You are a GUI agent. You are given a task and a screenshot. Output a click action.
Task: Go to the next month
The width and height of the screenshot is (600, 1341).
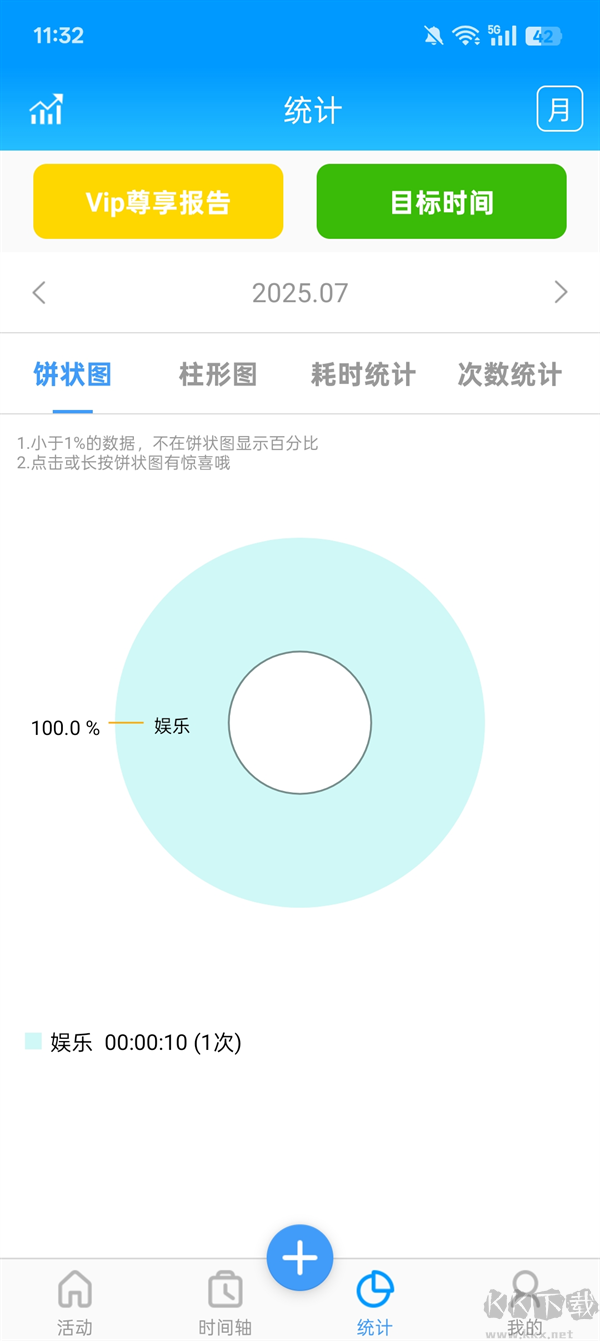click(560, 293)
